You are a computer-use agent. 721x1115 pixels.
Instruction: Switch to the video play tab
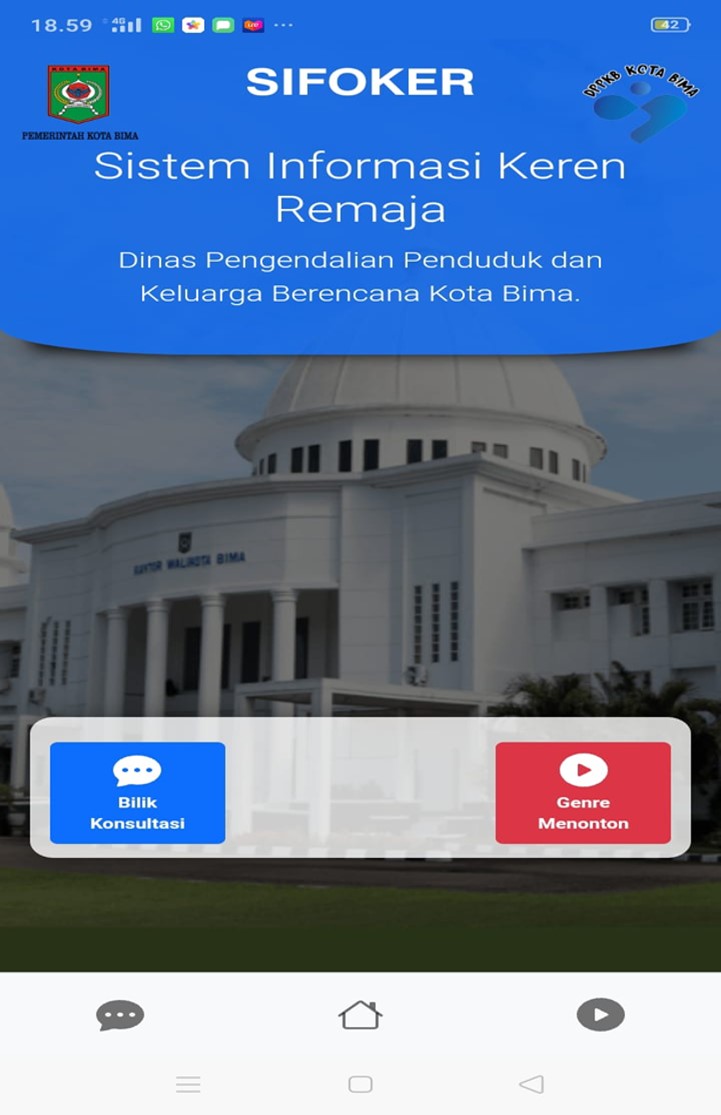pos(600,1015)
